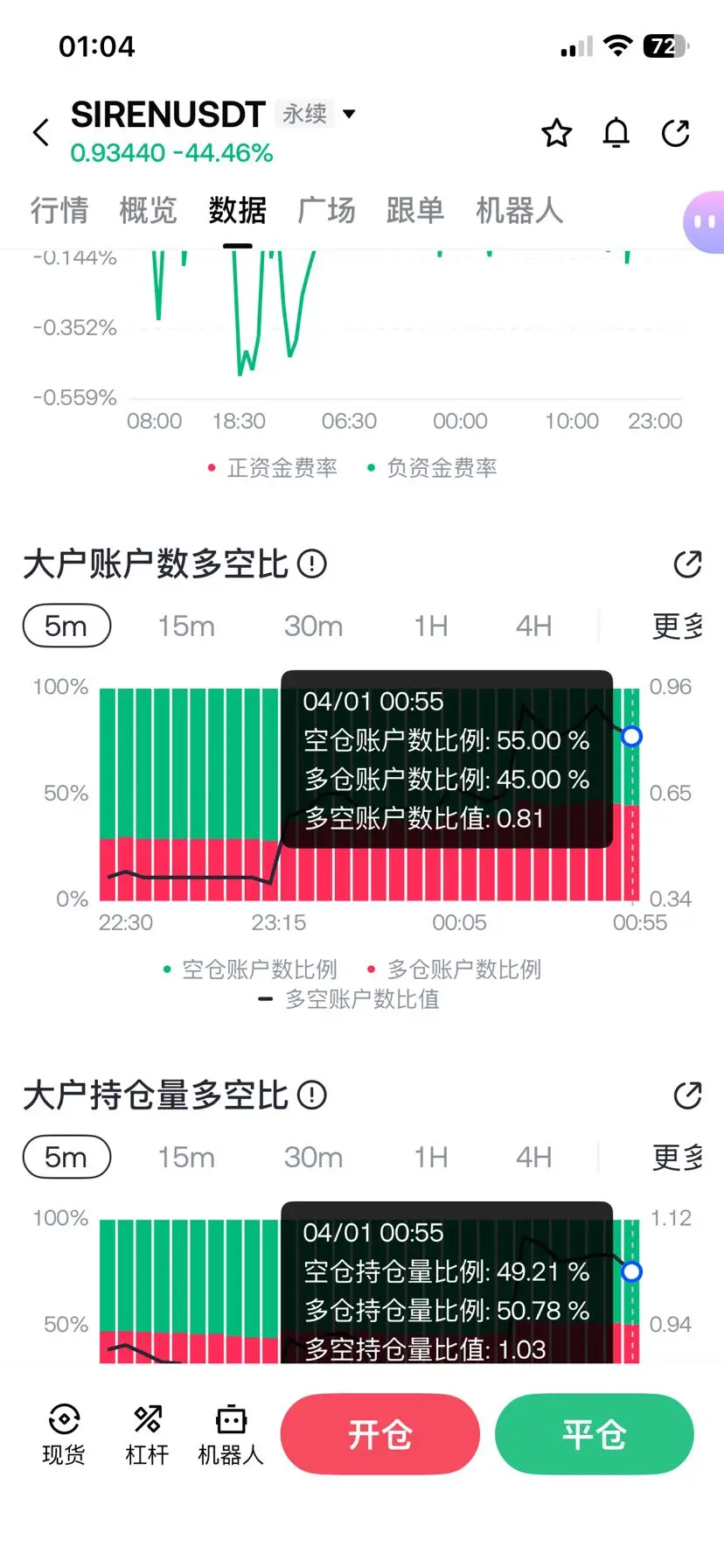
Task: Tap the refresh icon in the top bar
Action: click(675, 133)
